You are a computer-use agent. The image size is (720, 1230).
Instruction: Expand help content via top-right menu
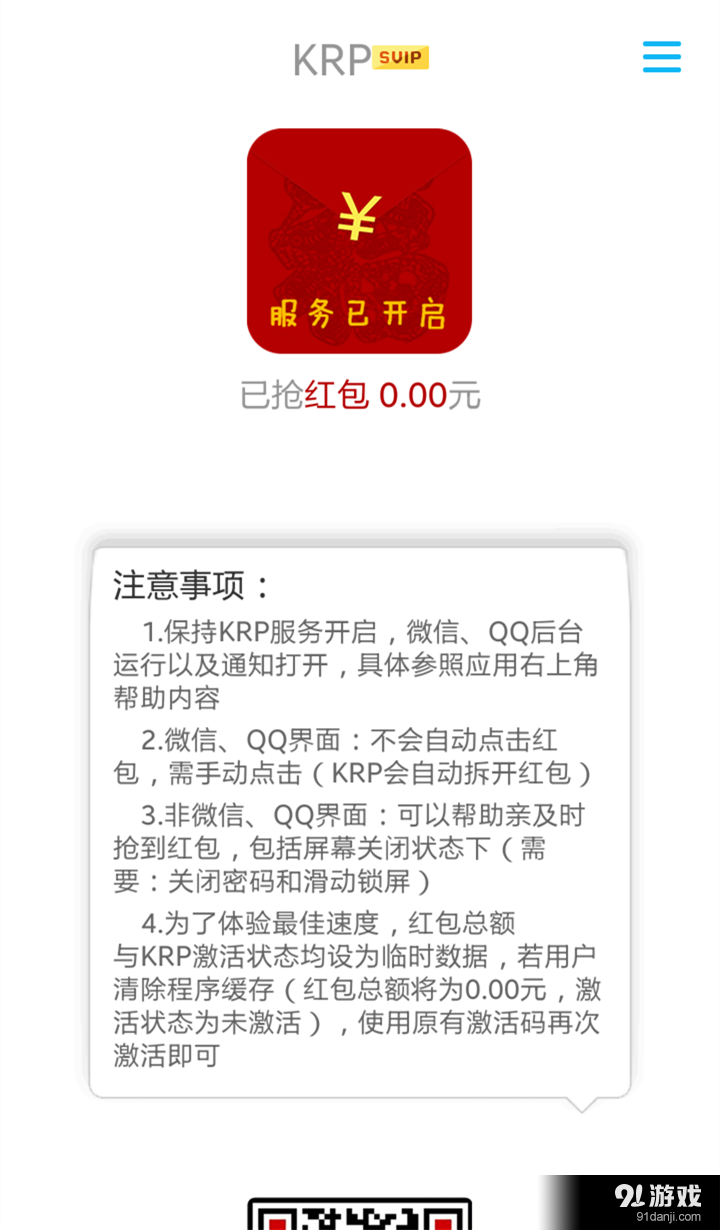[662, 57]
